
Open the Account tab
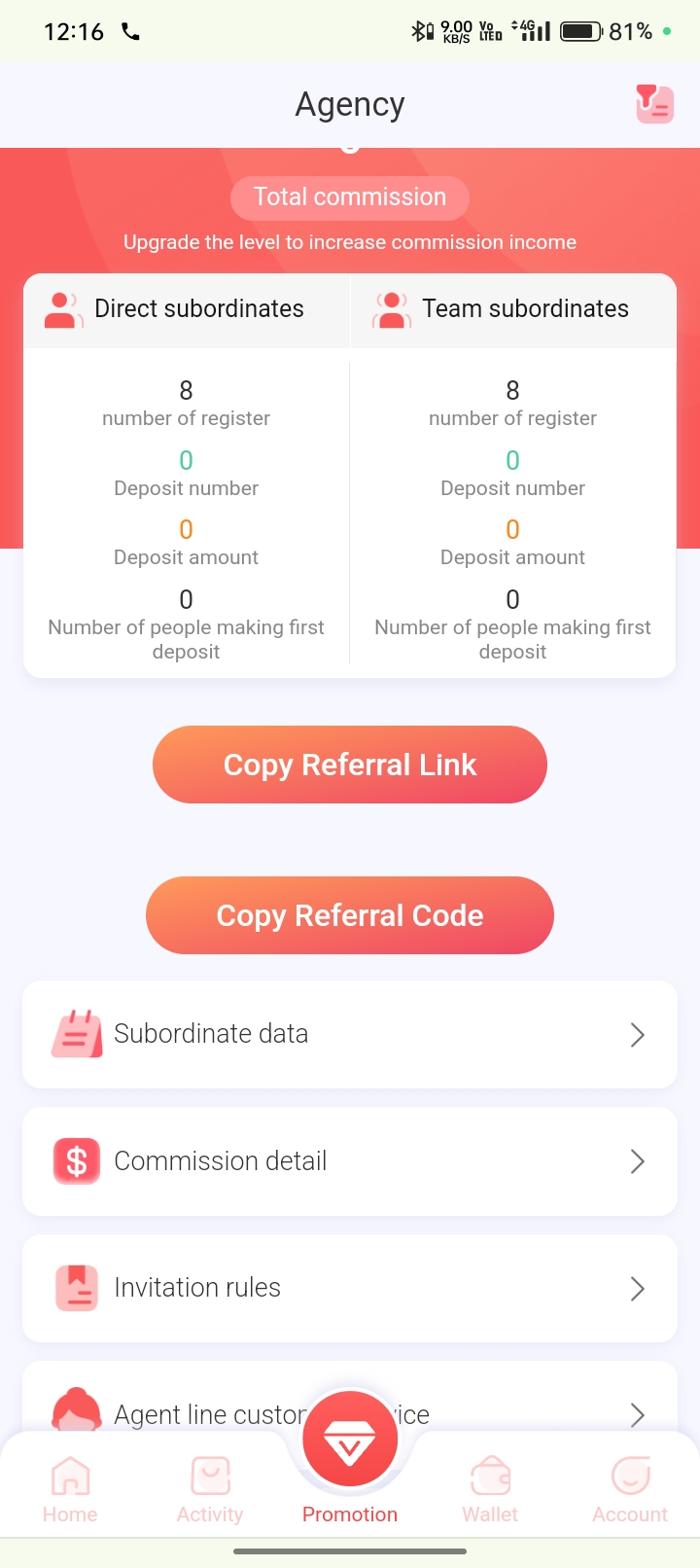(630, 1489)
